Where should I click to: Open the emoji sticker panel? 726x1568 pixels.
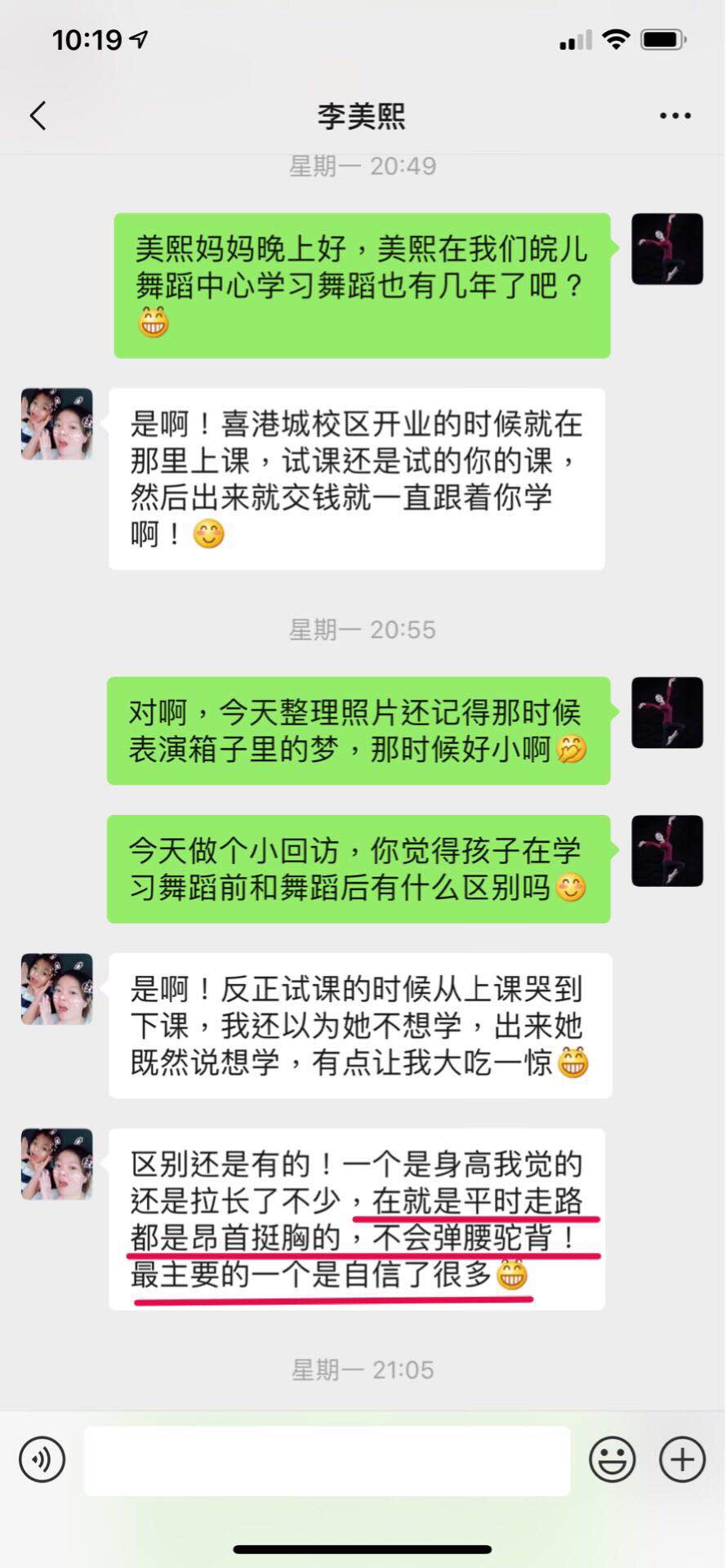tap(612, 1459)
